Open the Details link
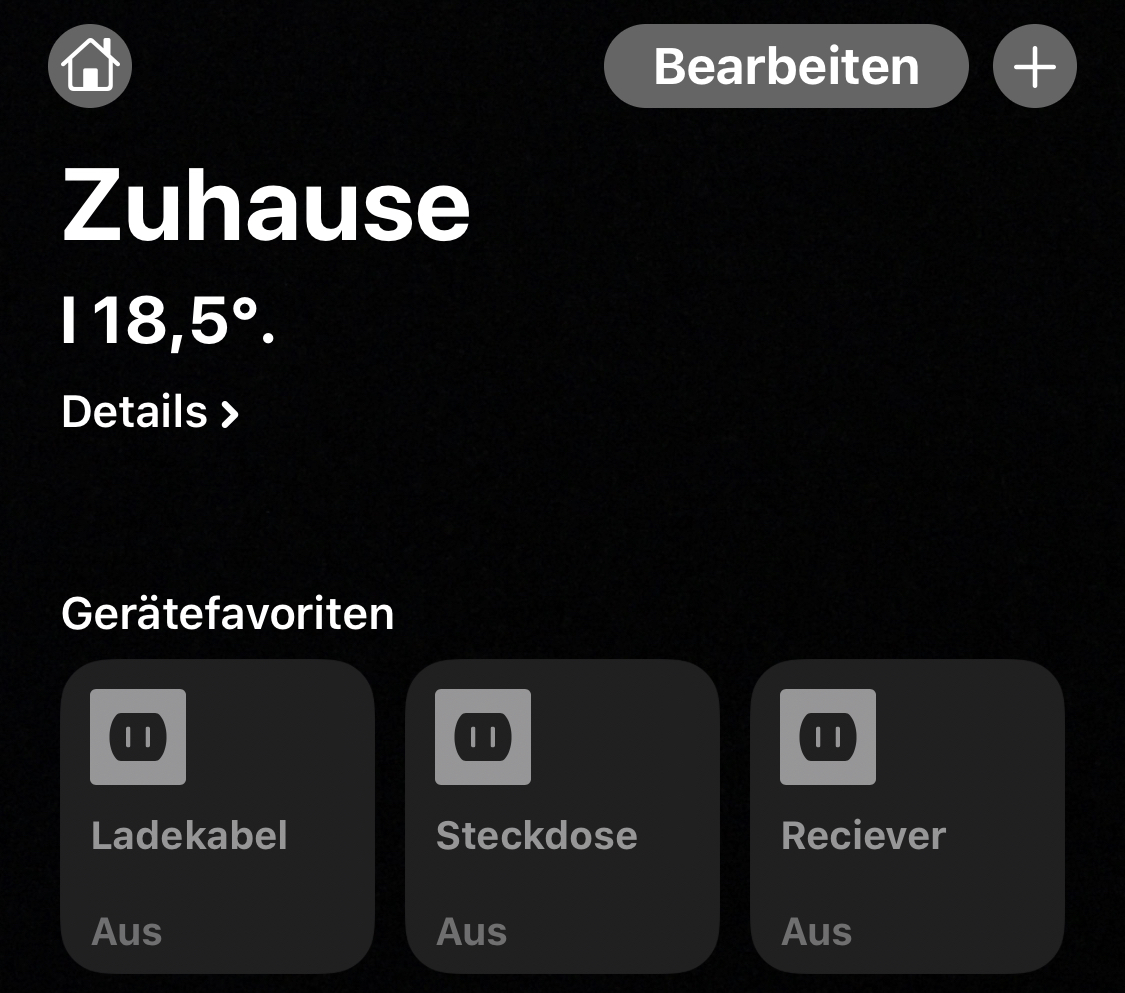Viewport: 1125px width, 993px height. pyautogui.click(x=150, y=412)
